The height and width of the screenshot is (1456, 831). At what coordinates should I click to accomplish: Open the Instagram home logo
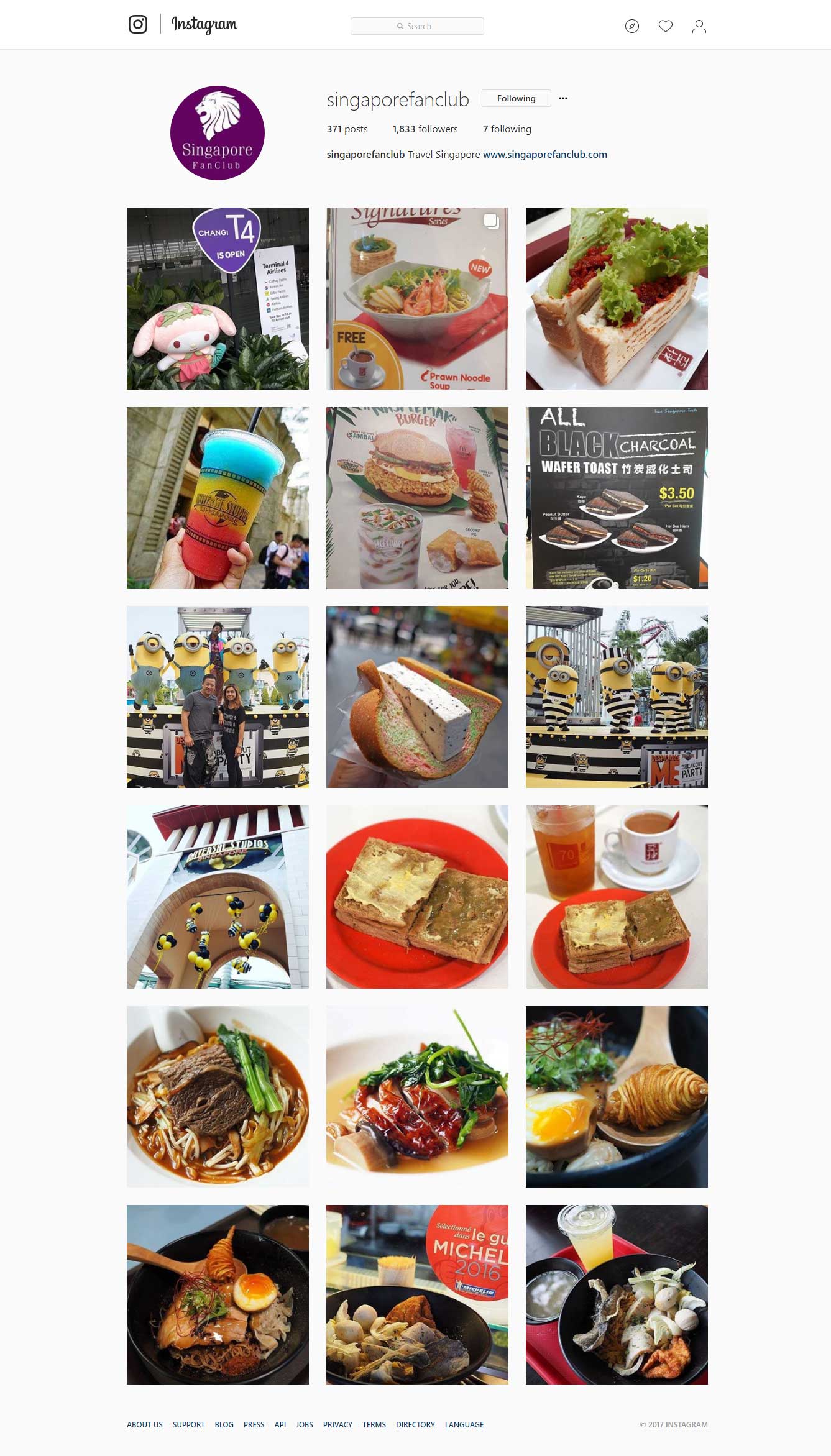tap(183, 24)
